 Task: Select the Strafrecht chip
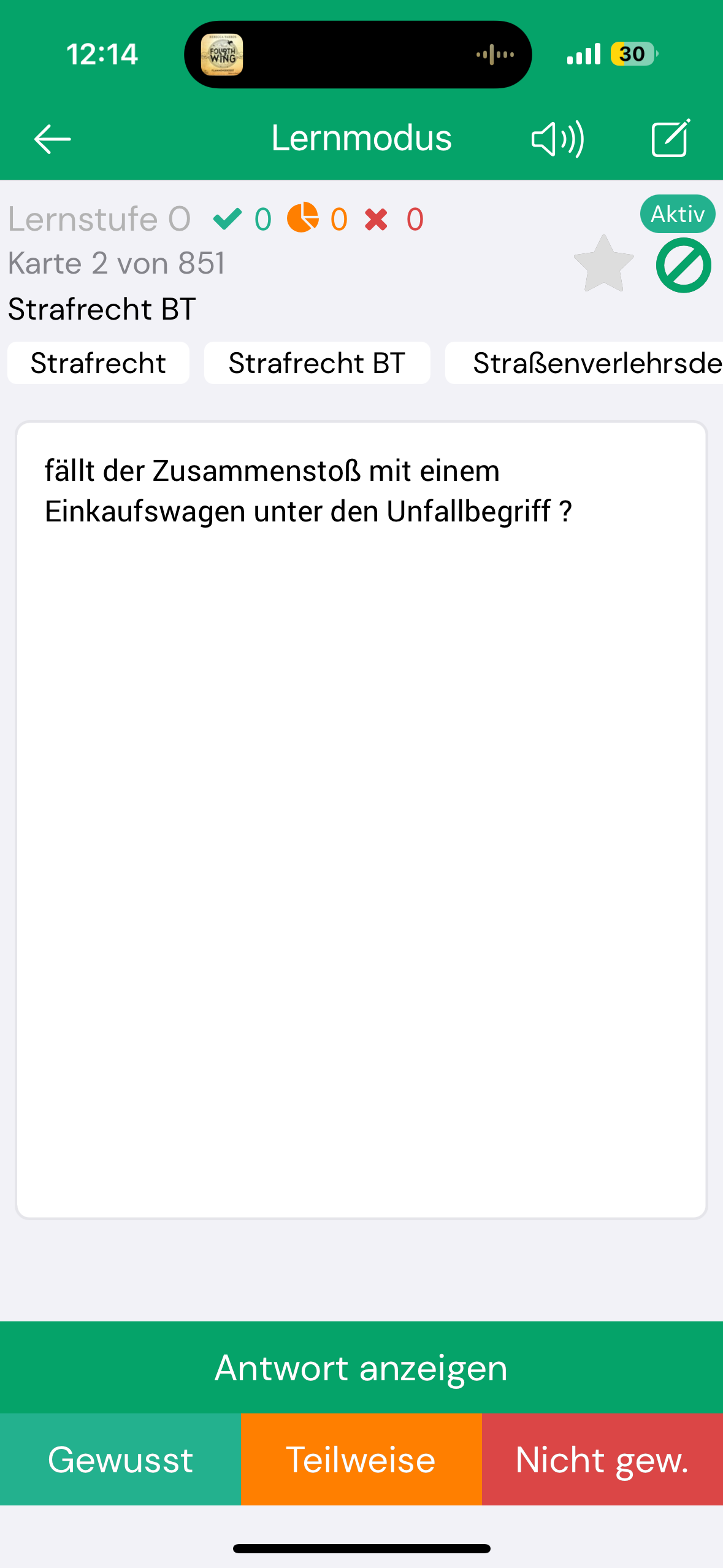coord(98,363)
